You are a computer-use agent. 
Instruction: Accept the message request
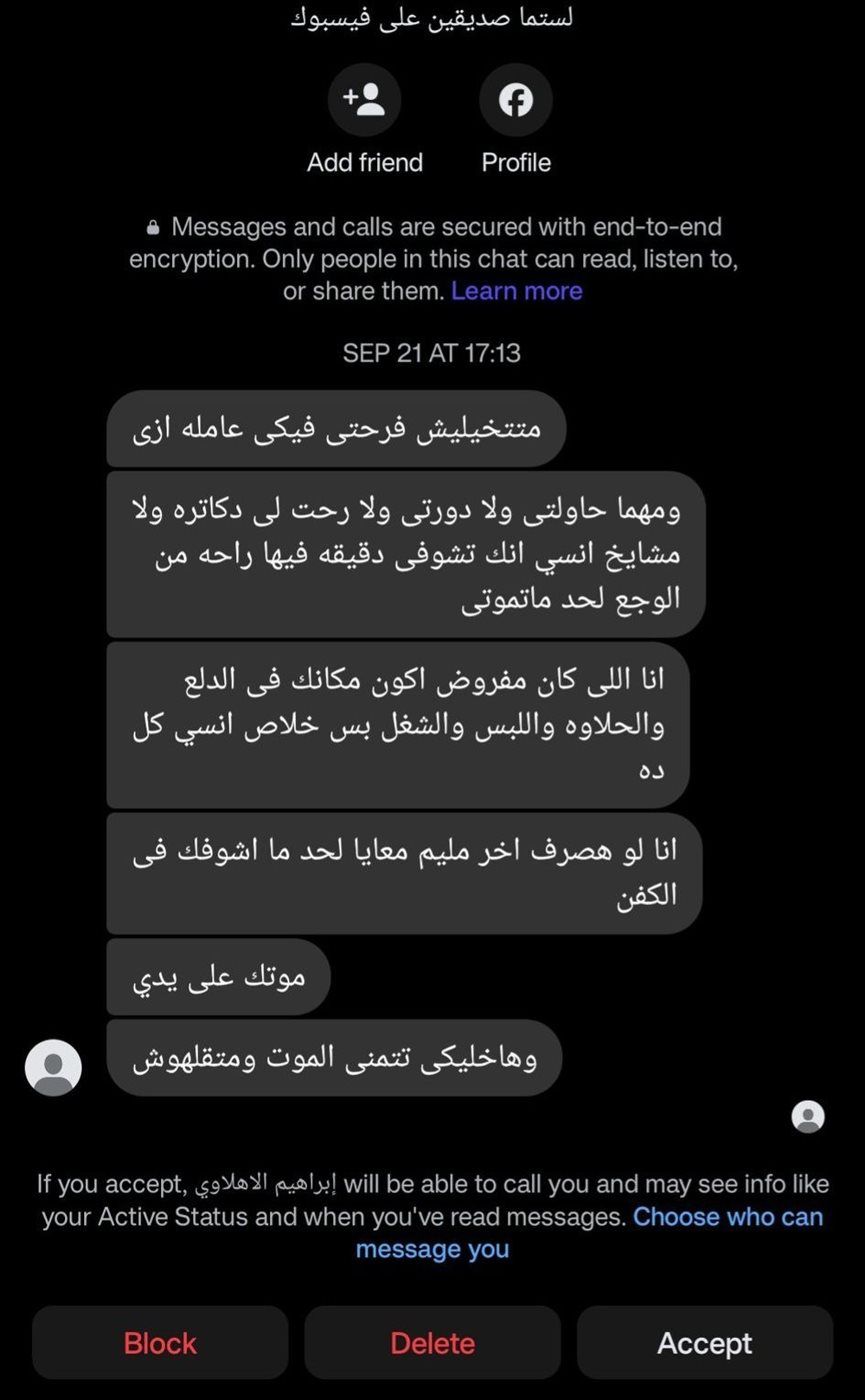pos(704,1342)
